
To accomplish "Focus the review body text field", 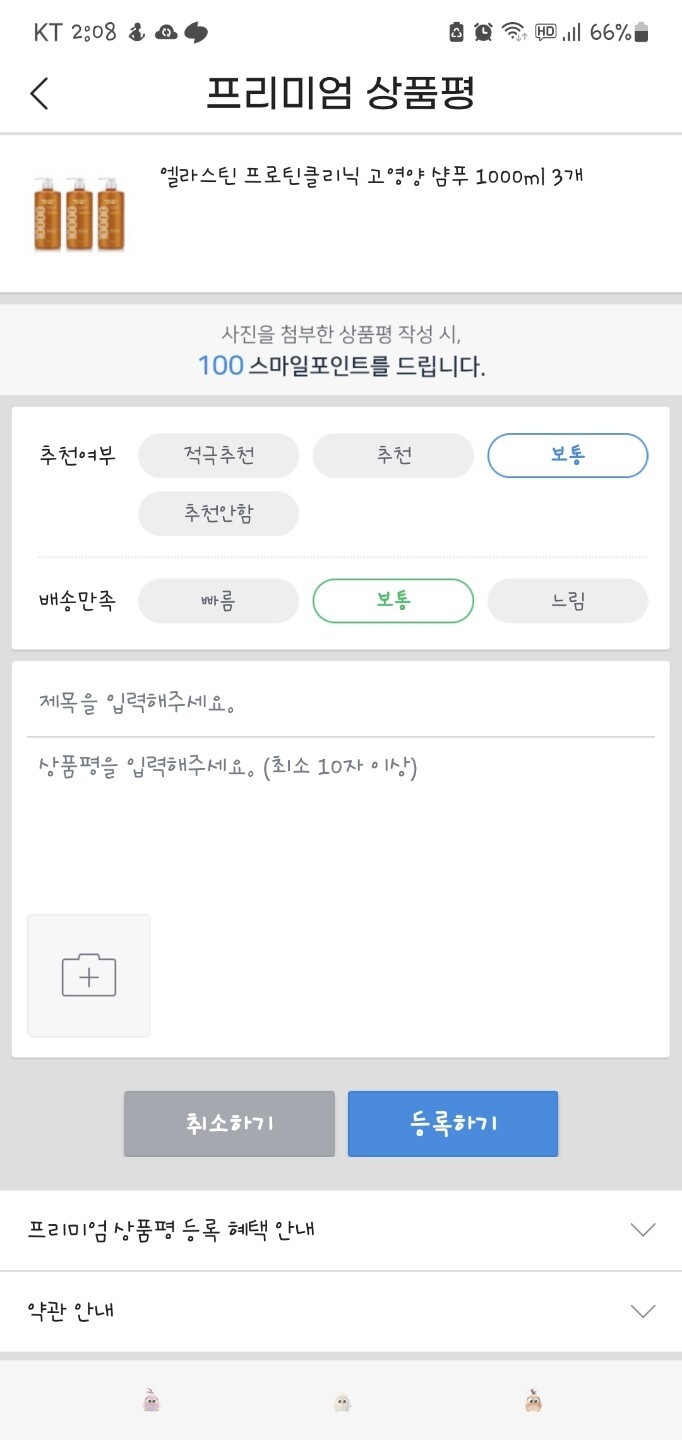I will [341, 820].
